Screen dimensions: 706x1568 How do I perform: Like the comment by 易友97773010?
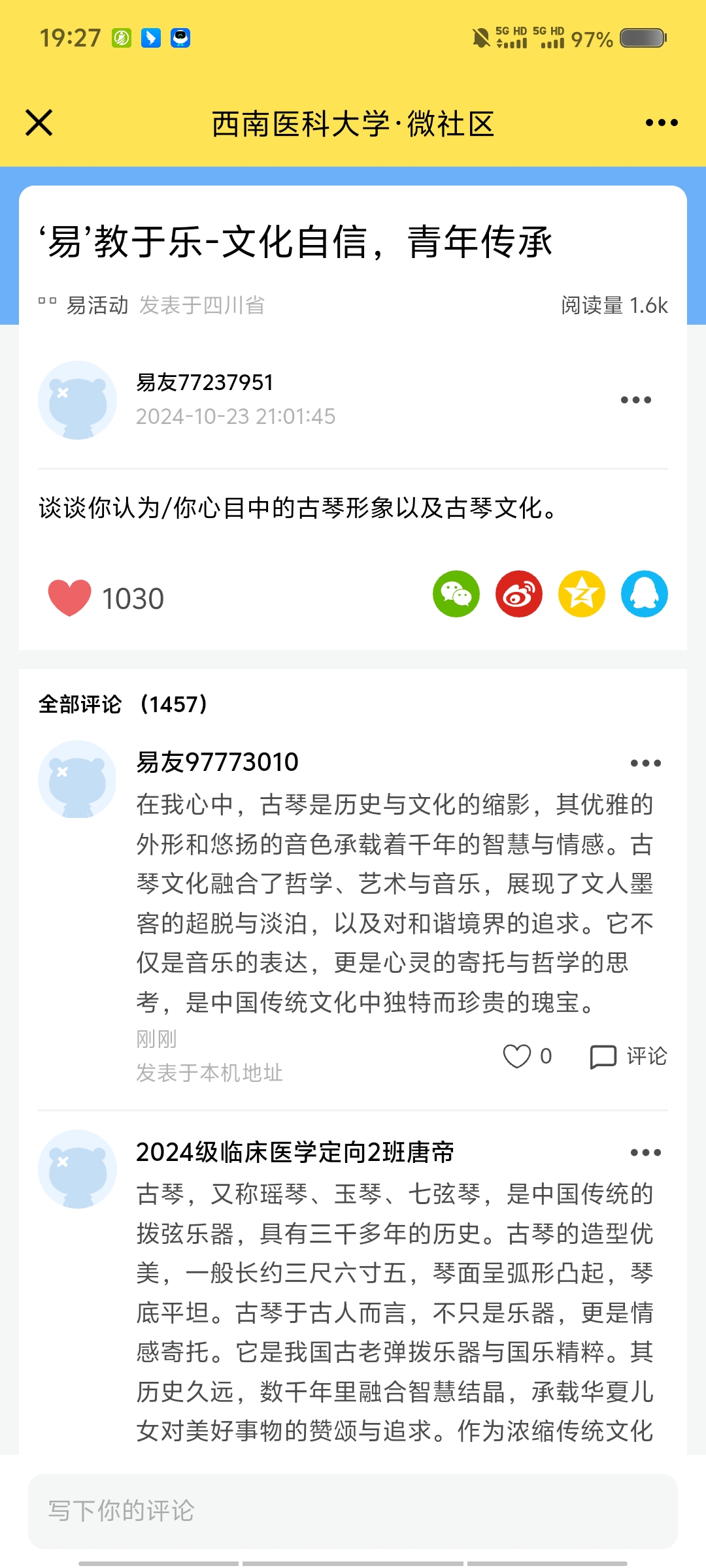coord(517,1056)
